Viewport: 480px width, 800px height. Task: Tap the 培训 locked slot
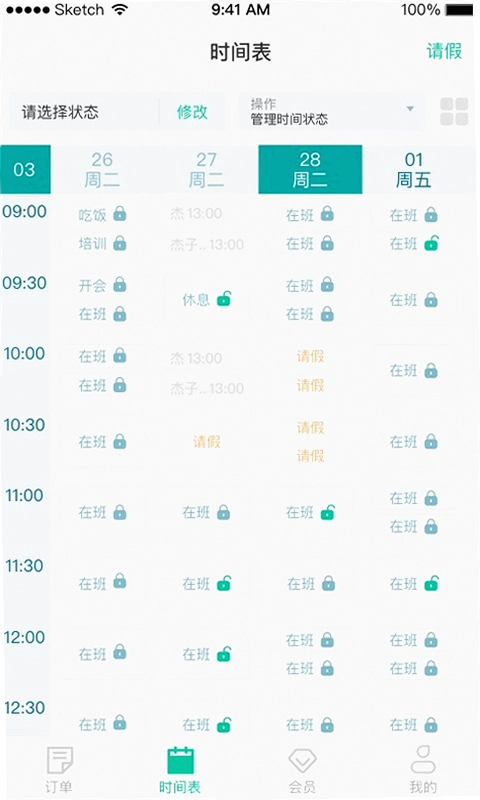pos(102,243)
